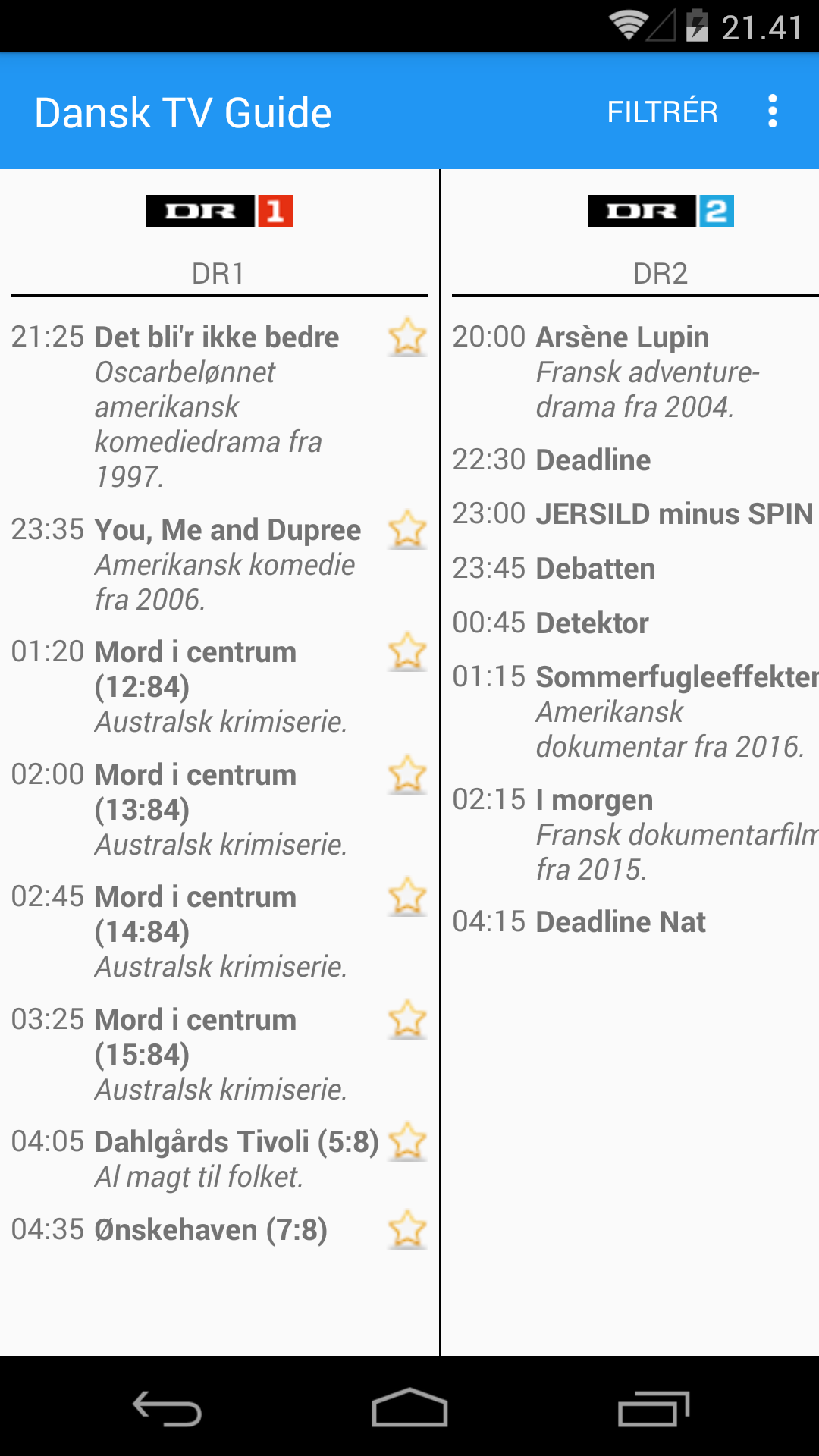Star the Ønskehaven (7:8) program
819x1456 pixels.
pos(407,1229)
